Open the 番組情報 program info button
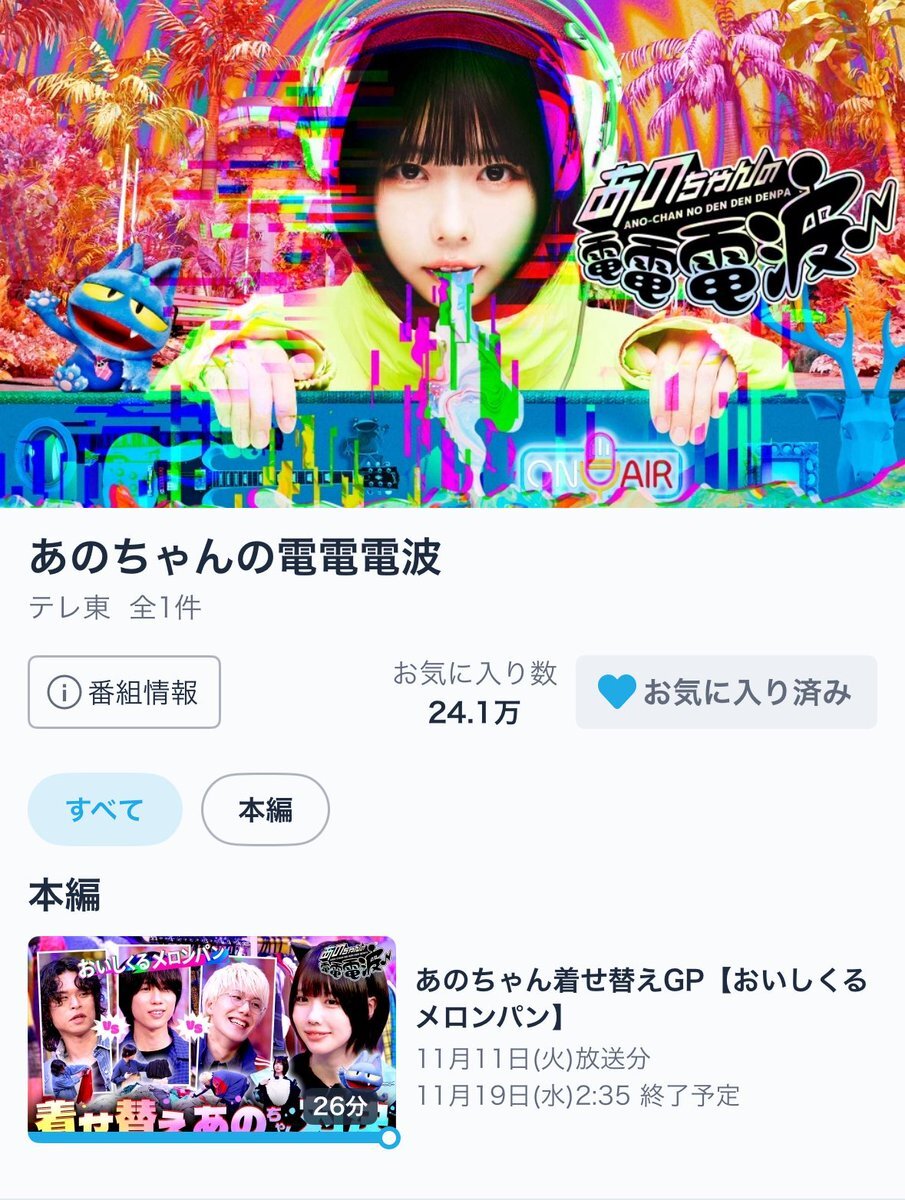905x1200 pixels. point(124,692)
